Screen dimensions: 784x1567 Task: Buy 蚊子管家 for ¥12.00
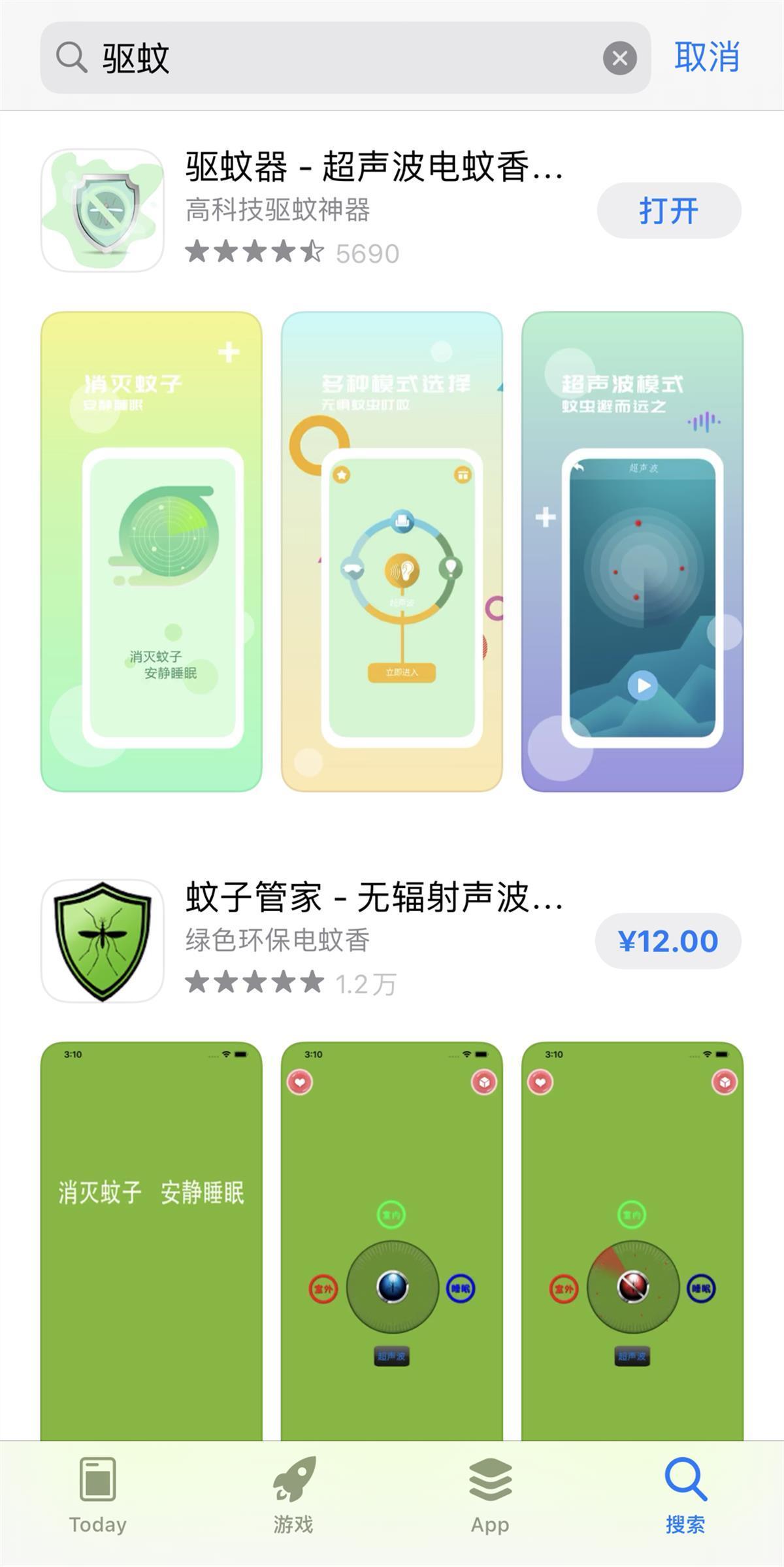click(668, 941)
